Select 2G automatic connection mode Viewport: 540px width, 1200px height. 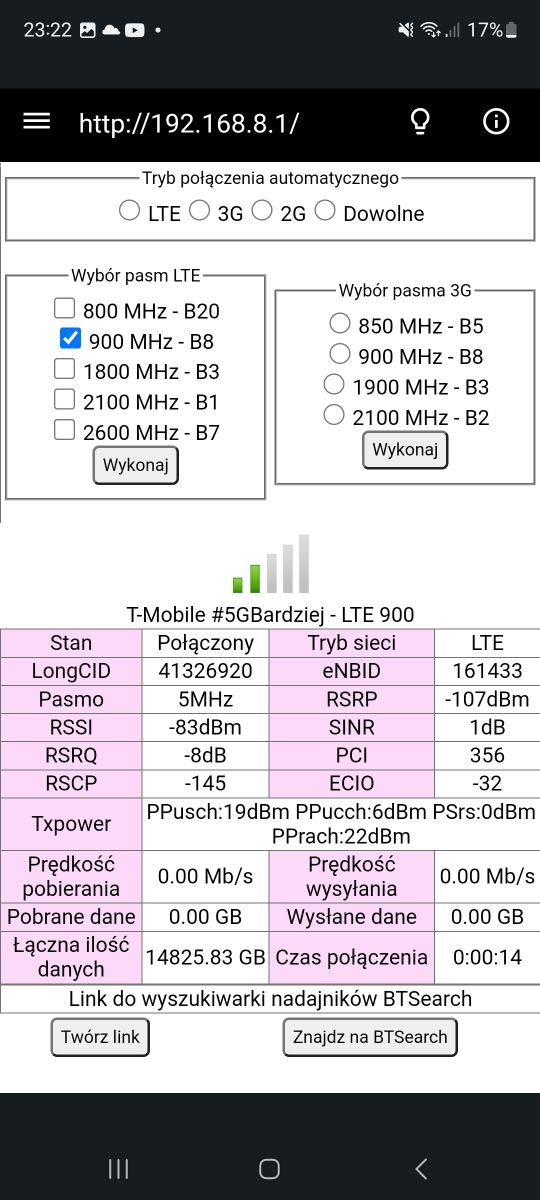coord(262,211)
